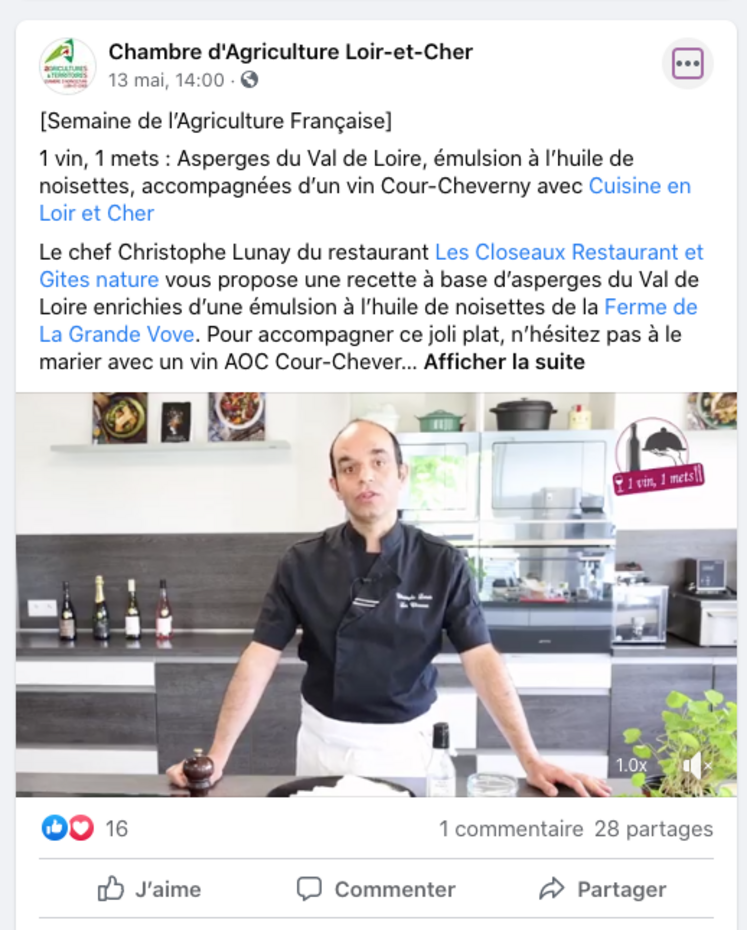
Task: Unmute the video sound
Action: point(694,765)
